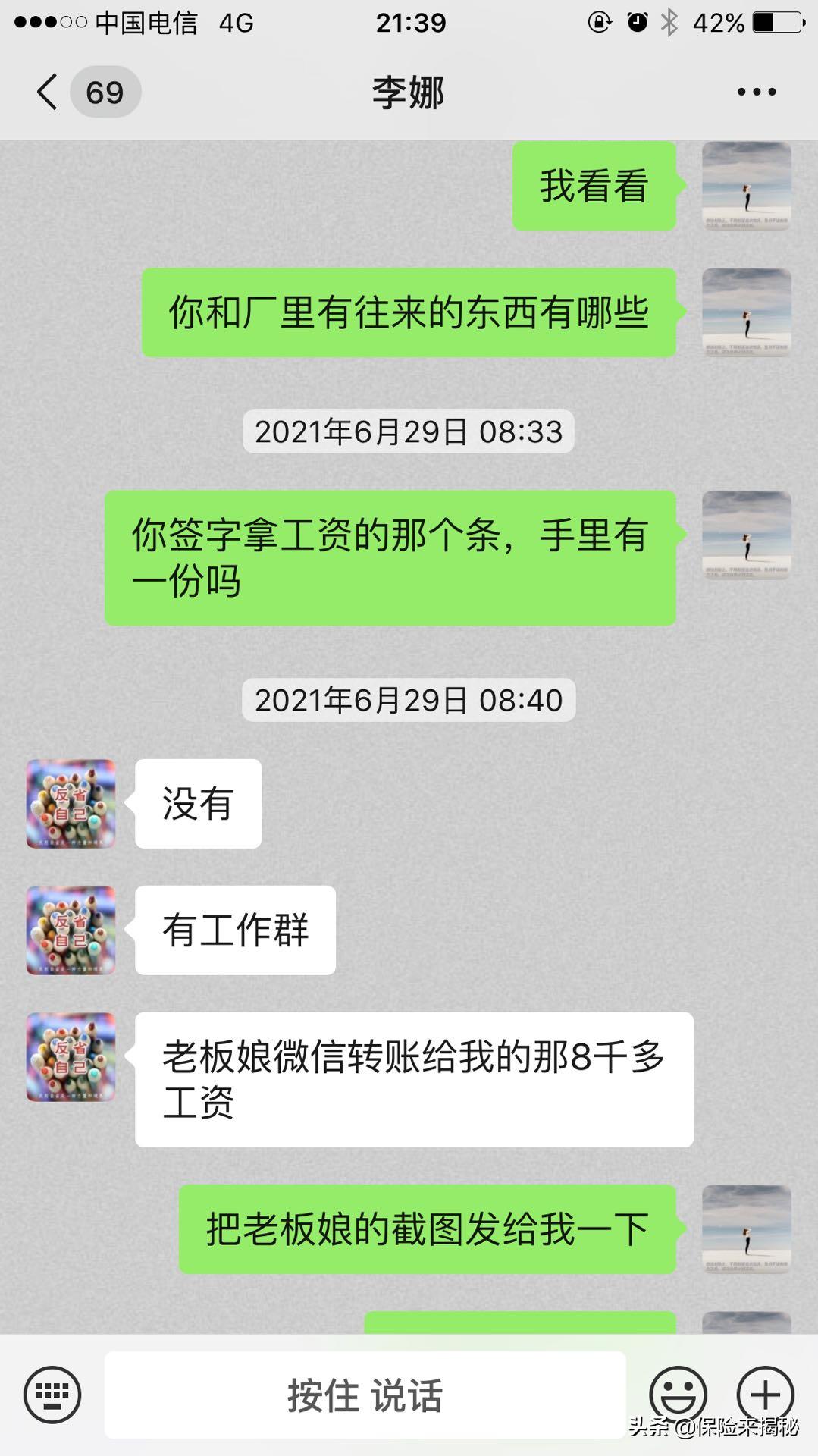This screenshot has width=818, height=1456.
Task: Tap the 4G network indicator
Action: coord(235,21)
